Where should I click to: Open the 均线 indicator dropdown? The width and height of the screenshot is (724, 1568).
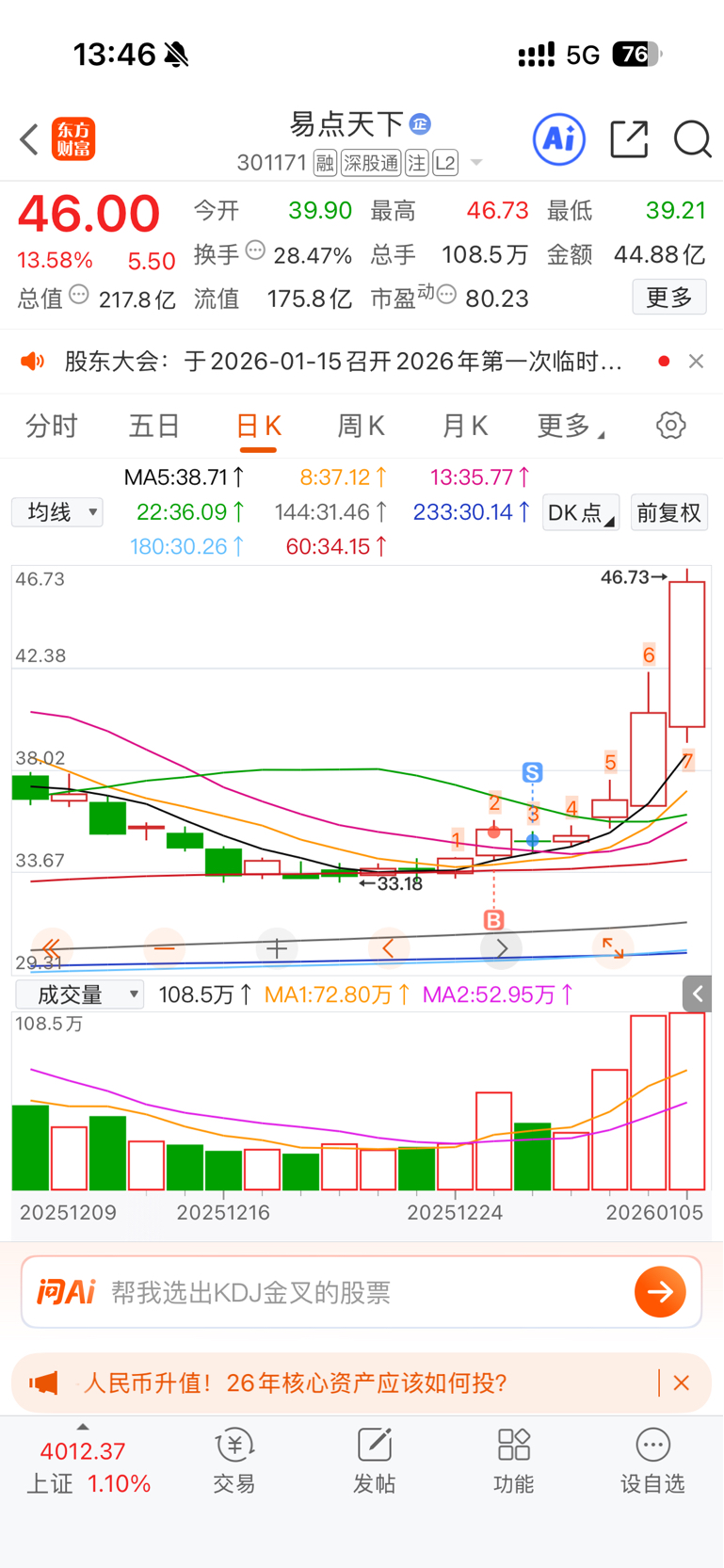[57, 512]
